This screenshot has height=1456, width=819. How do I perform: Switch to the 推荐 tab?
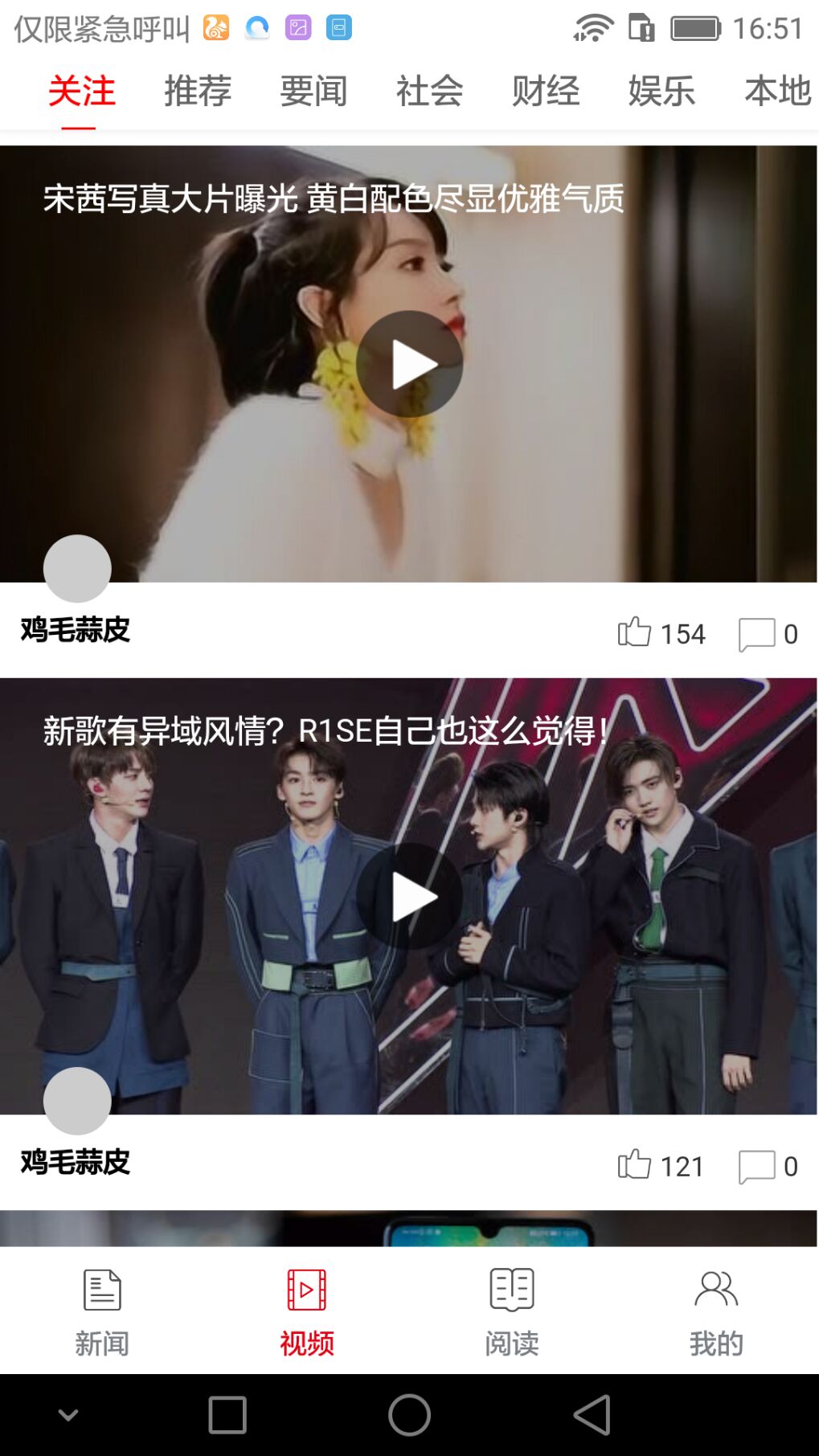coord(197,91)
